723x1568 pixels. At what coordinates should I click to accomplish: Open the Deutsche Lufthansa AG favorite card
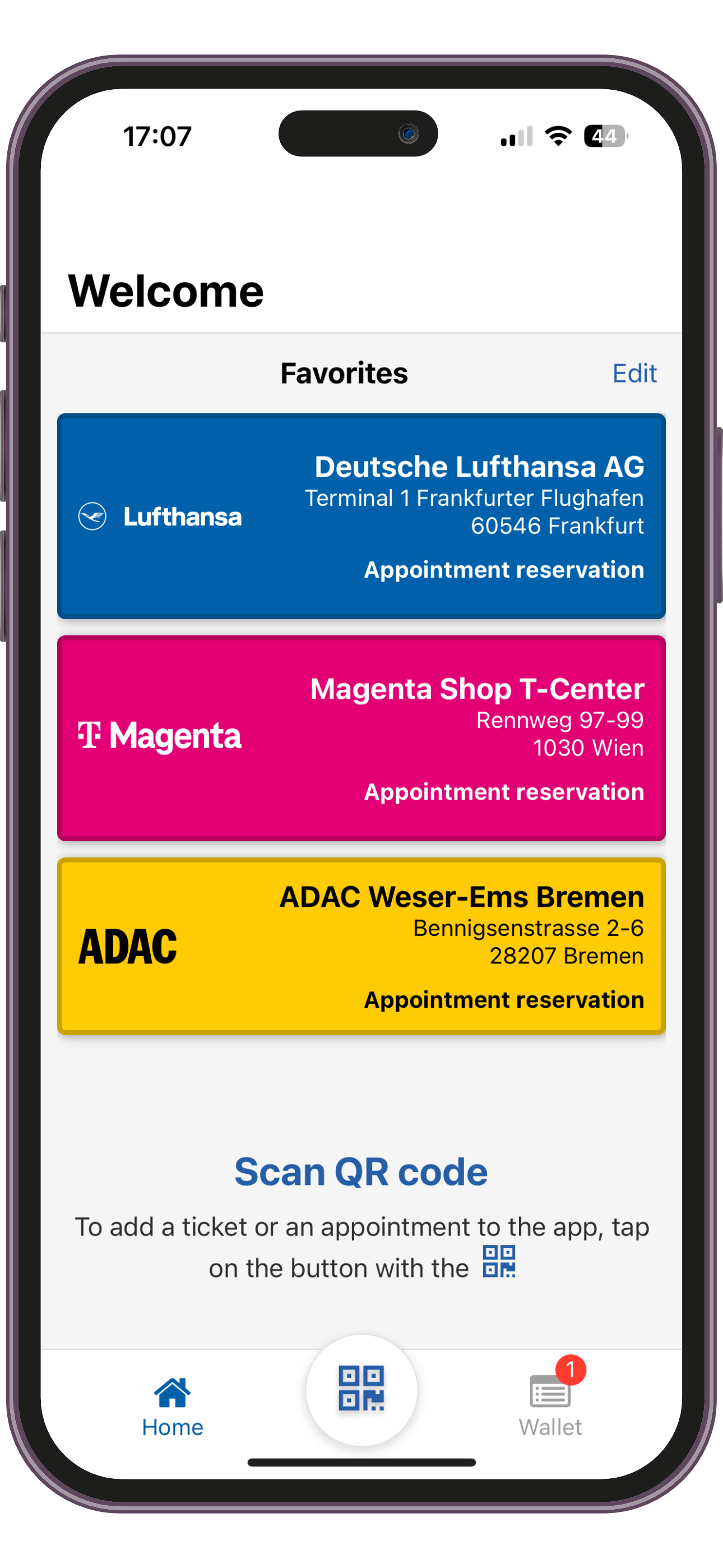point(361,516)
